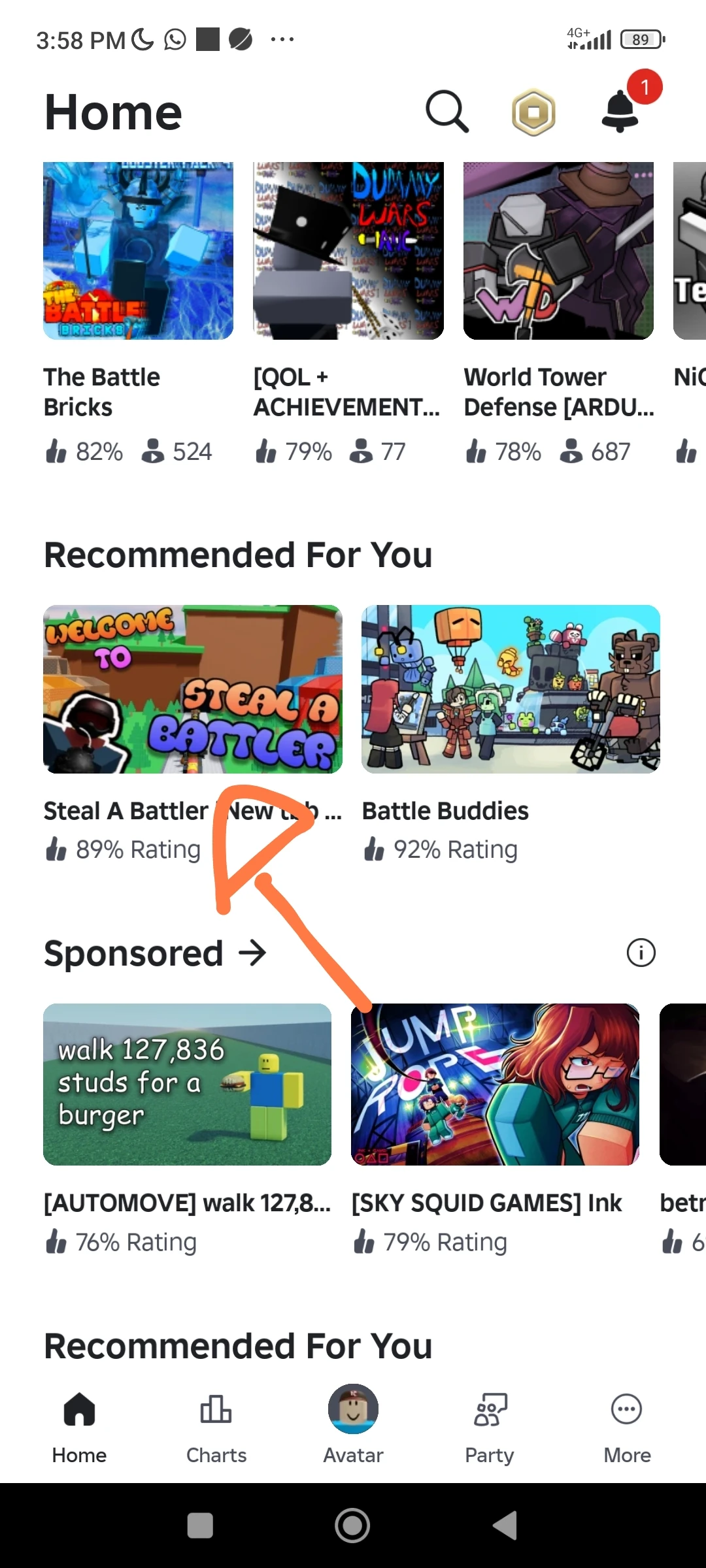This screenshot has height=1568, width=706.
Task: Switch to the Party tab
Action: point(490,1424)
